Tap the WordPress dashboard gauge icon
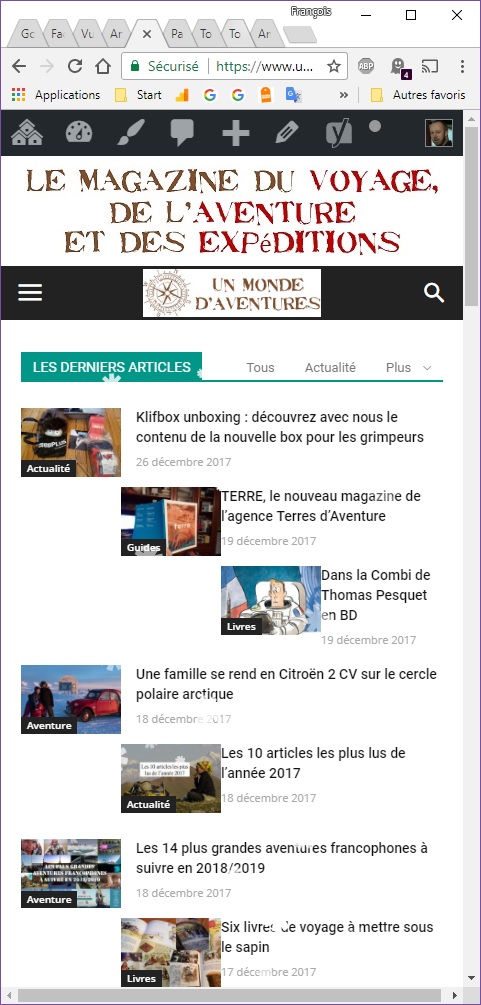 [79, 133]
